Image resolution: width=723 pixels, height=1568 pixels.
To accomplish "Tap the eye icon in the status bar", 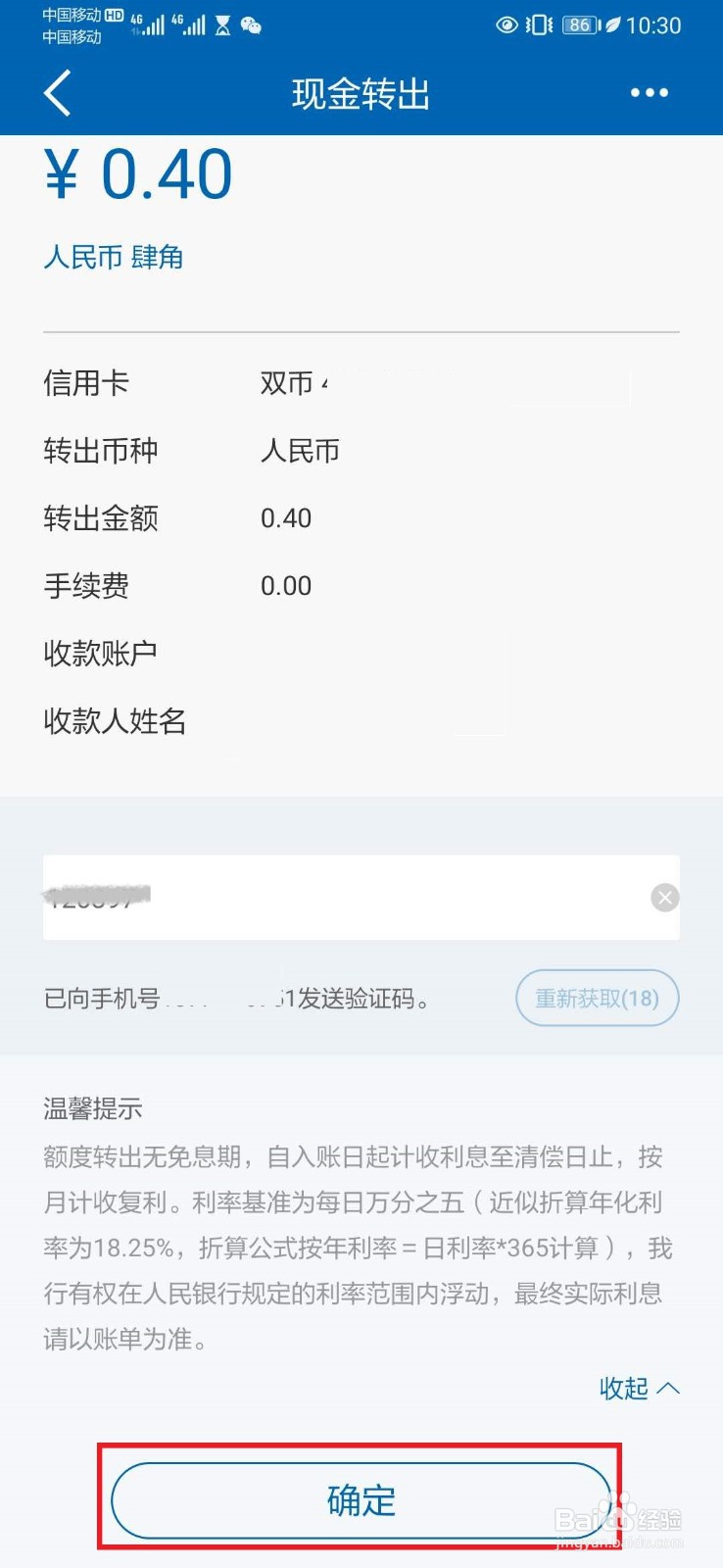I will 506,26.
